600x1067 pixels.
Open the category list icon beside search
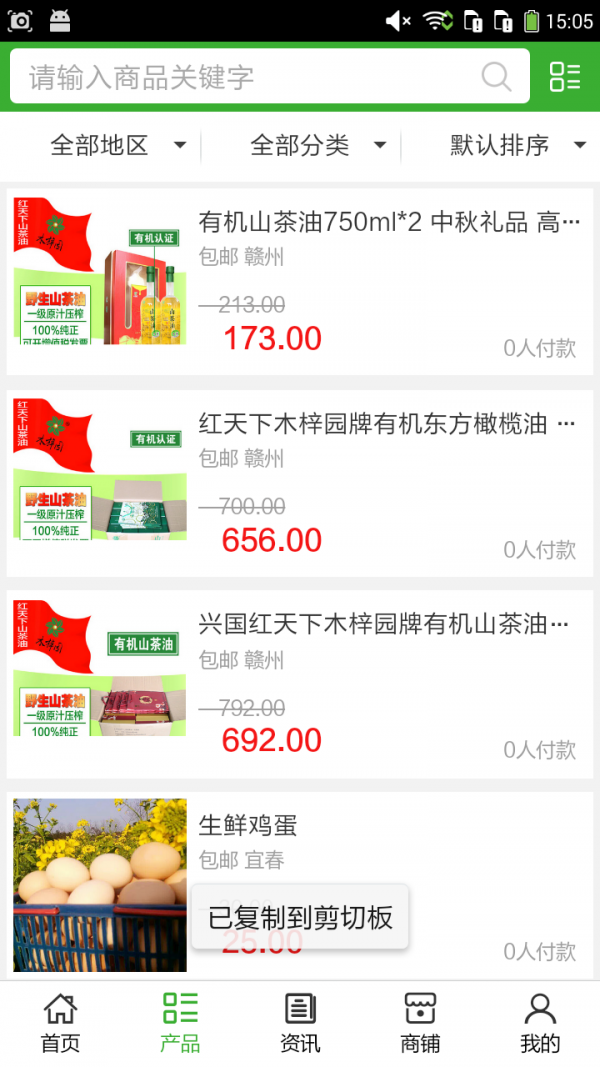(565, 77)
